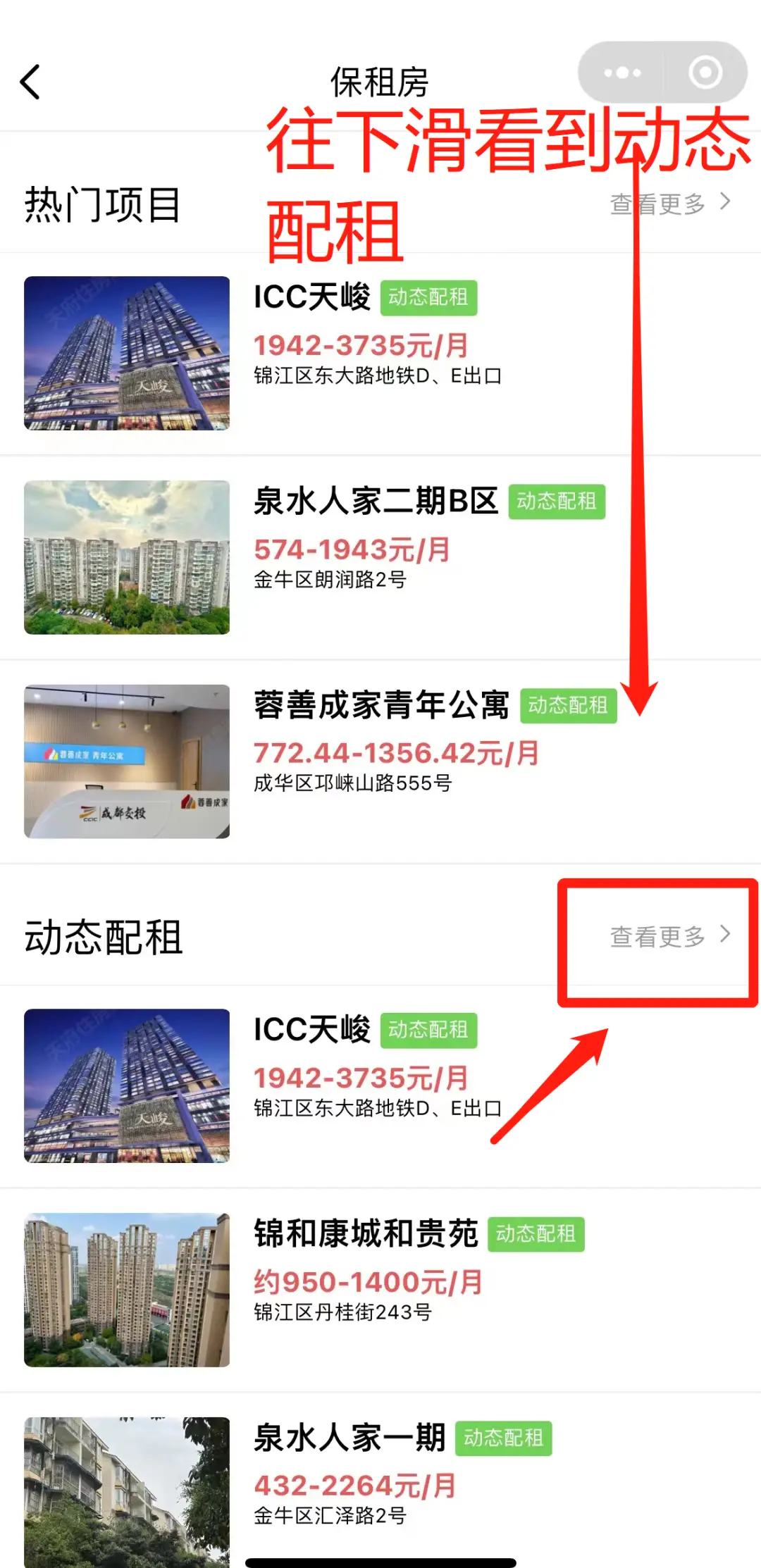Click the 锦和康城和贵苑 towers thumbnail
The image size is (761, 1568).
point(127,1289)
